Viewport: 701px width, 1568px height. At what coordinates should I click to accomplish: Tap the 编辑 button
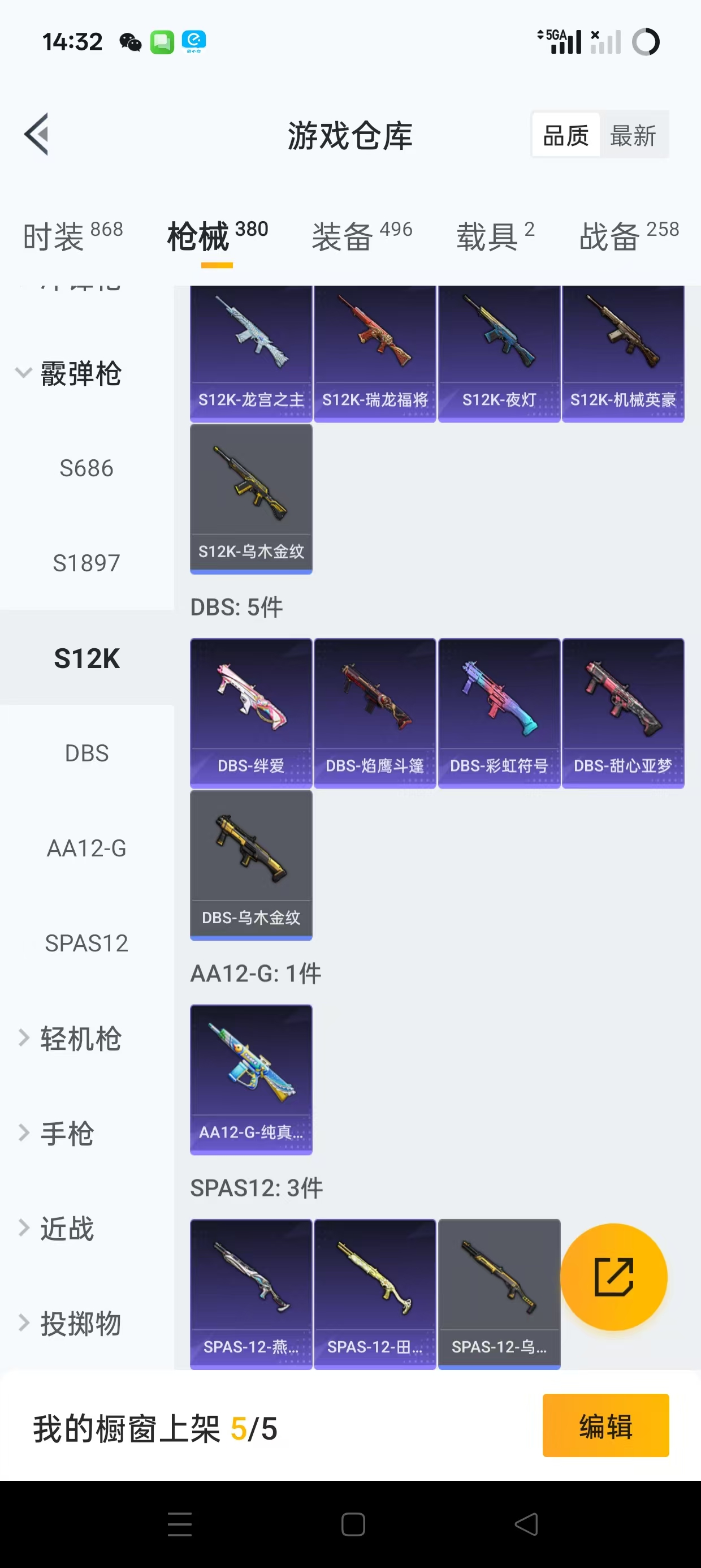tap(605, 1425)
